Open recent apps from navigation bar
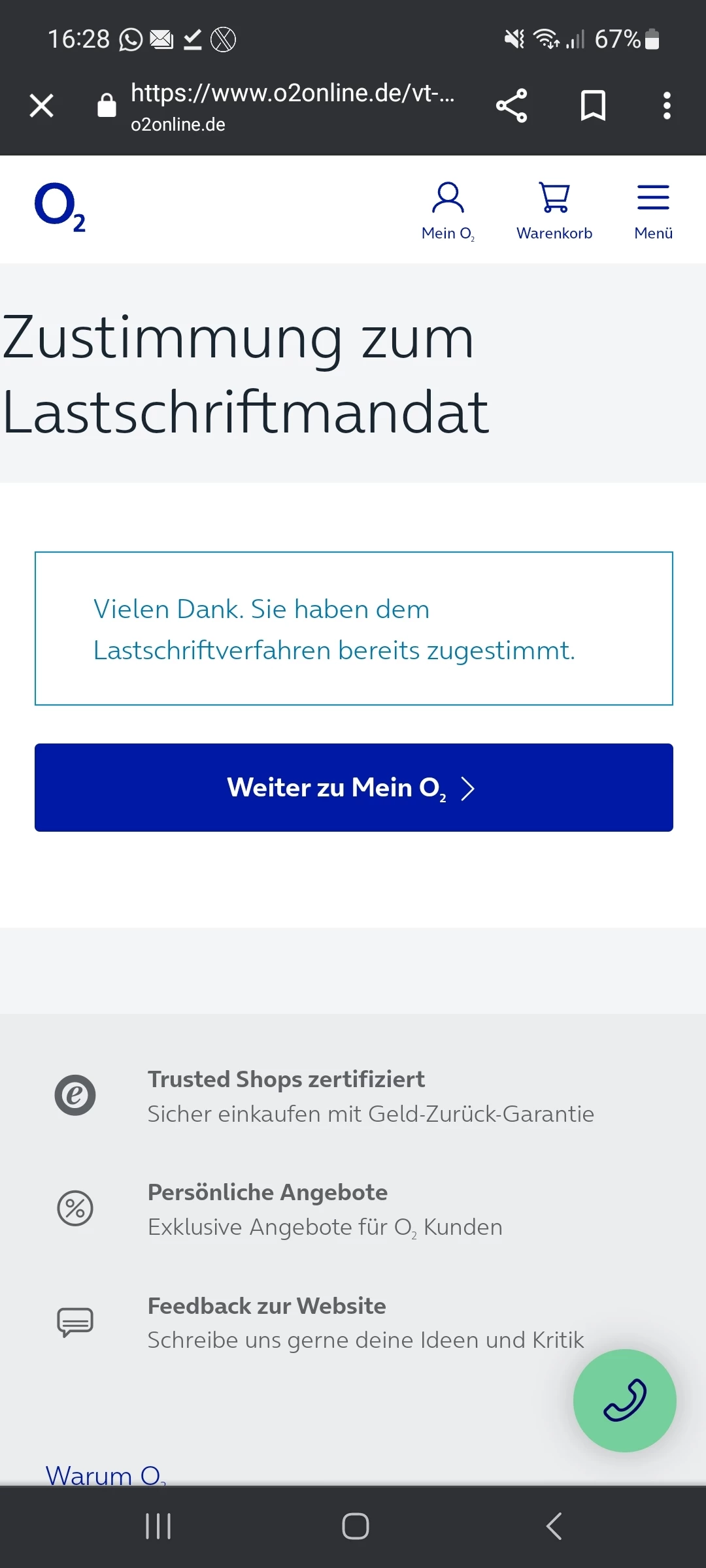This screenshot has width=706, height=1568. coord(158,1526)
